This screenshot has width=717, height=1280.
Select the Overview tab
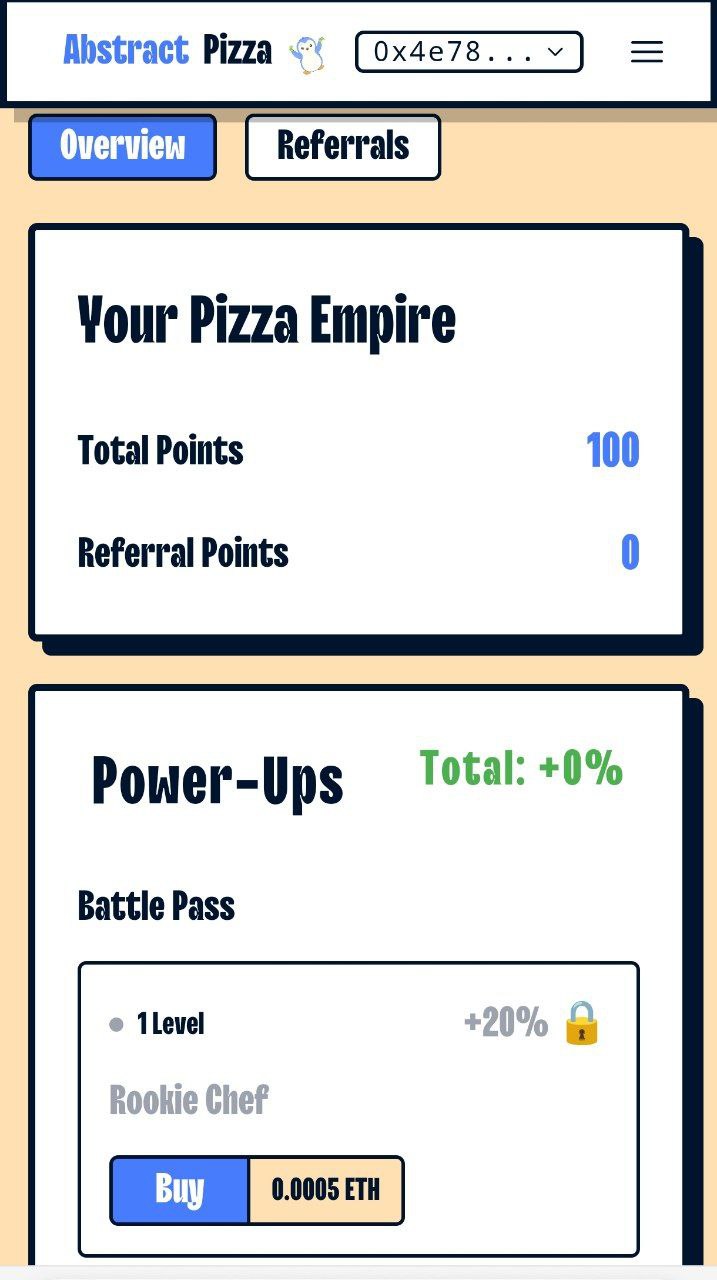pos(122,147)
